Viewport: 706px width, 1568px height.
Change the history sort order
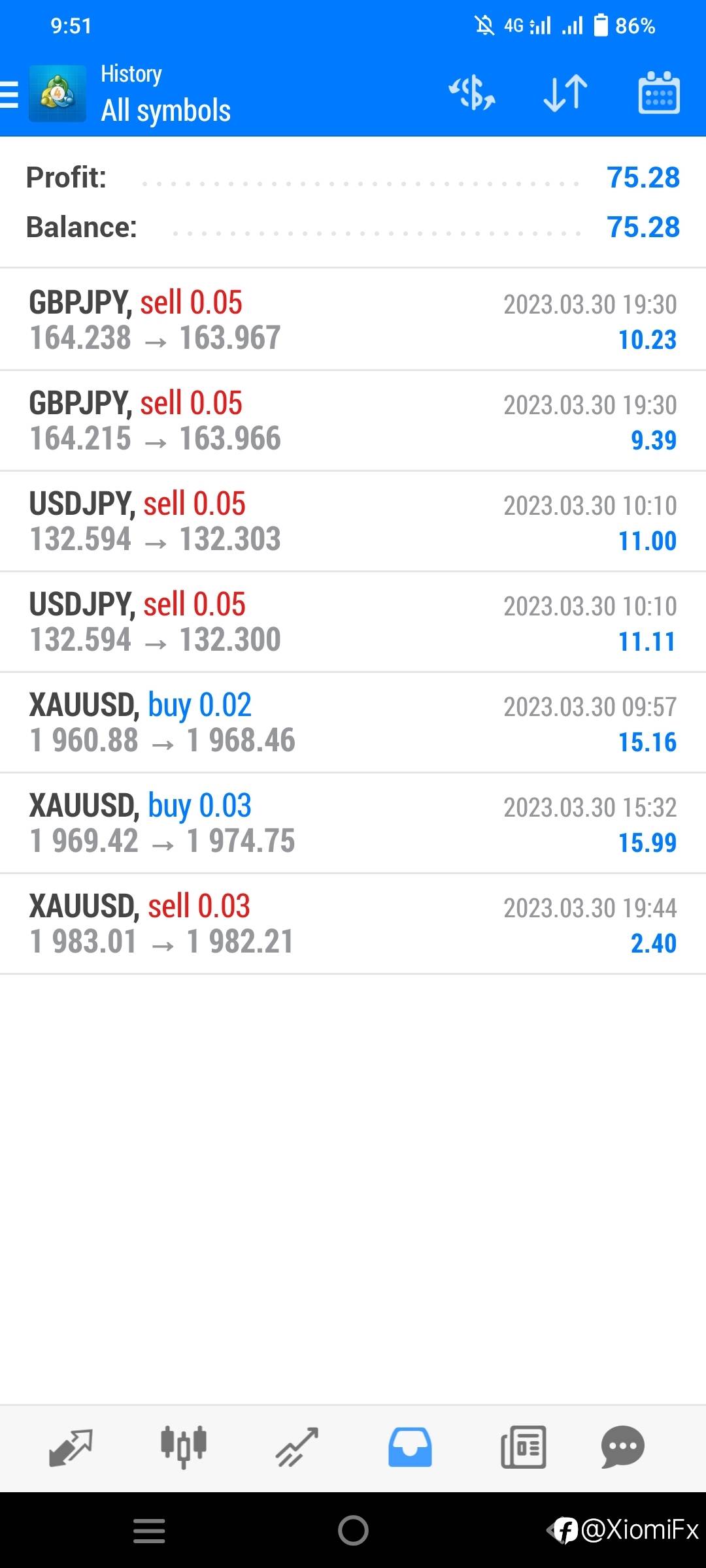pyautogui.click(x=565, y=93)
